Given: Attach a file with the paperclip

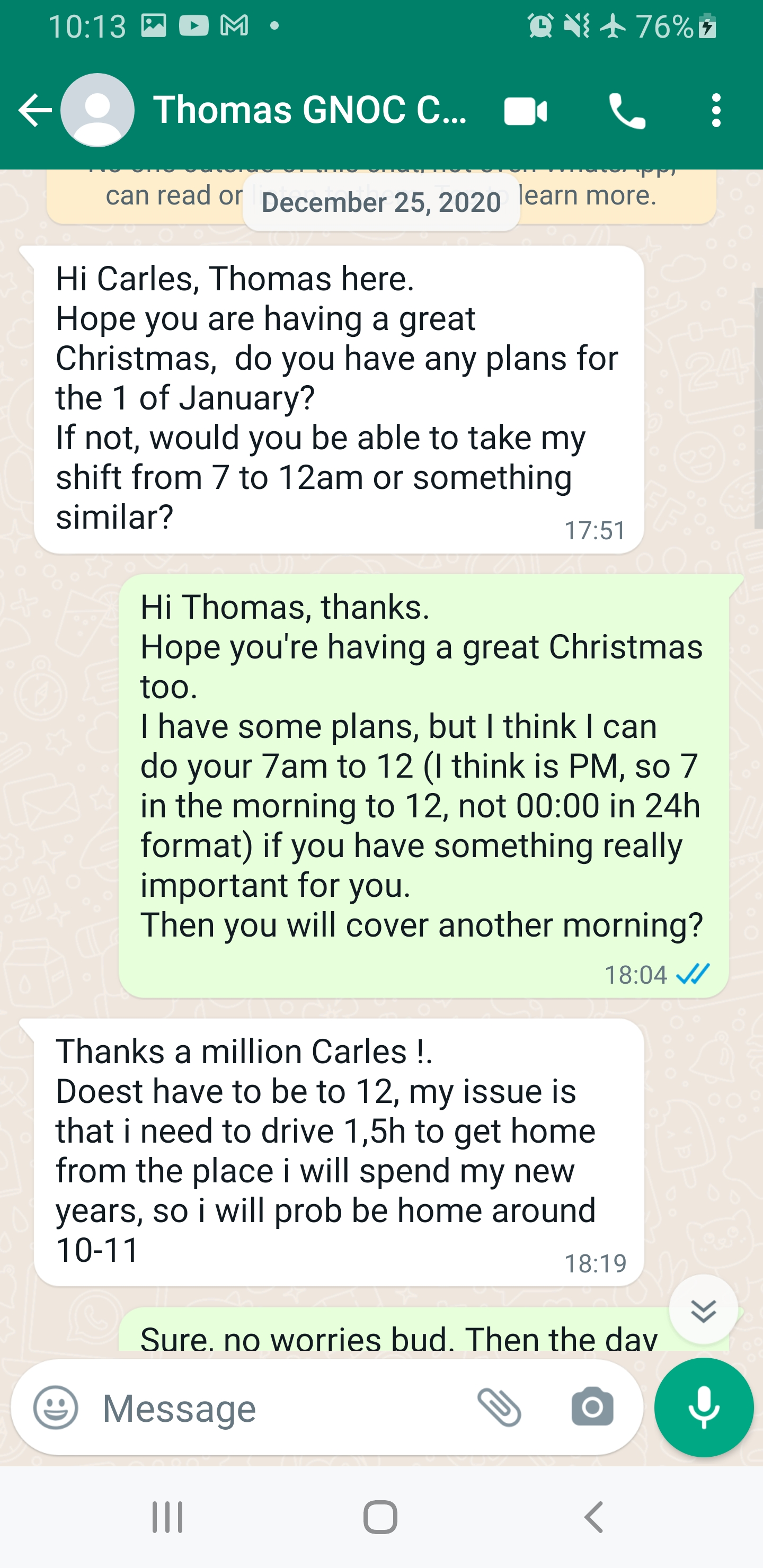Looking at the screenshot, I should coord(499,1406).
